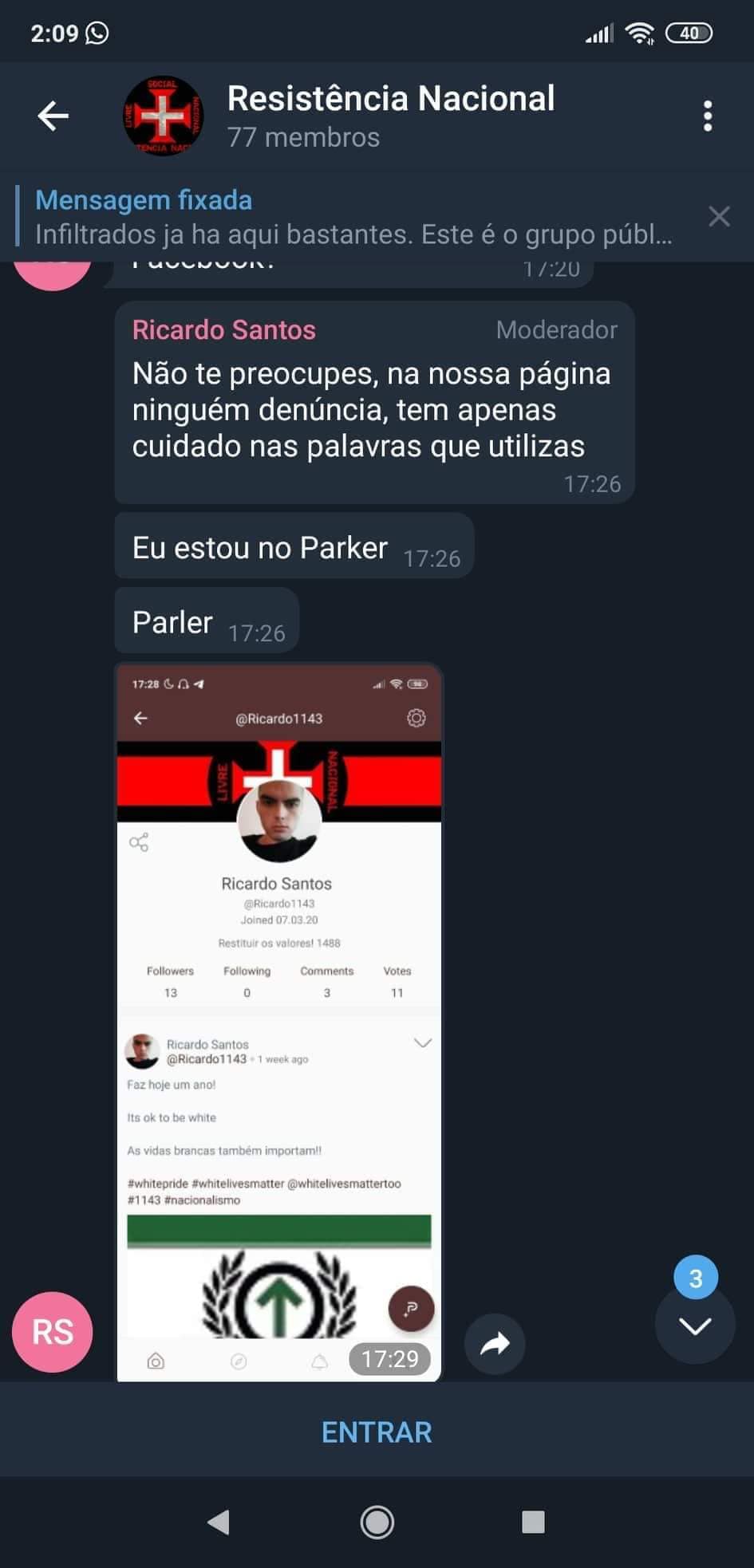
Task: Open the RS sender avatar profile
Action: (53, 1332)
